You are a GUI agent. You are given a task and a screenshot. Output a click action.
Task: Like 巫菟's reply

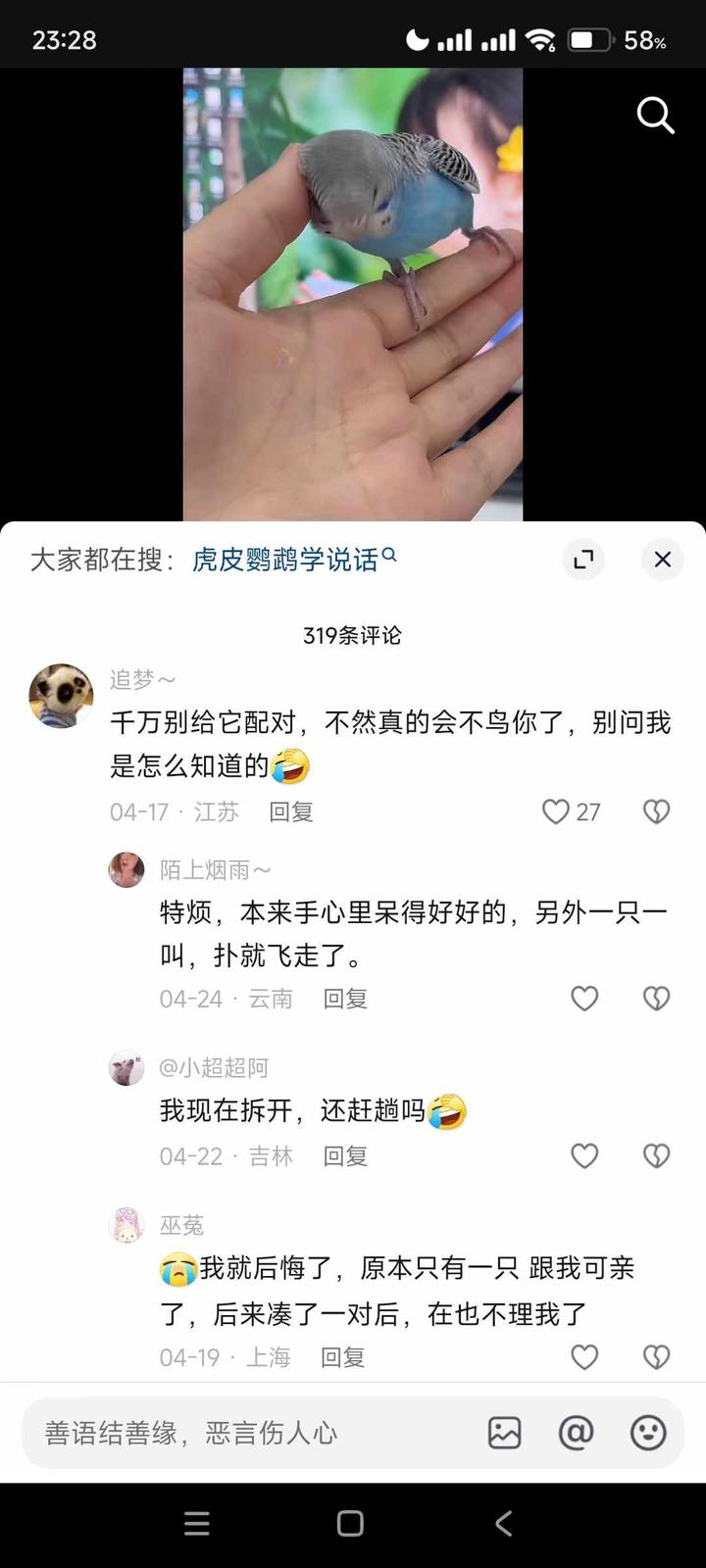click(584, 1357)
